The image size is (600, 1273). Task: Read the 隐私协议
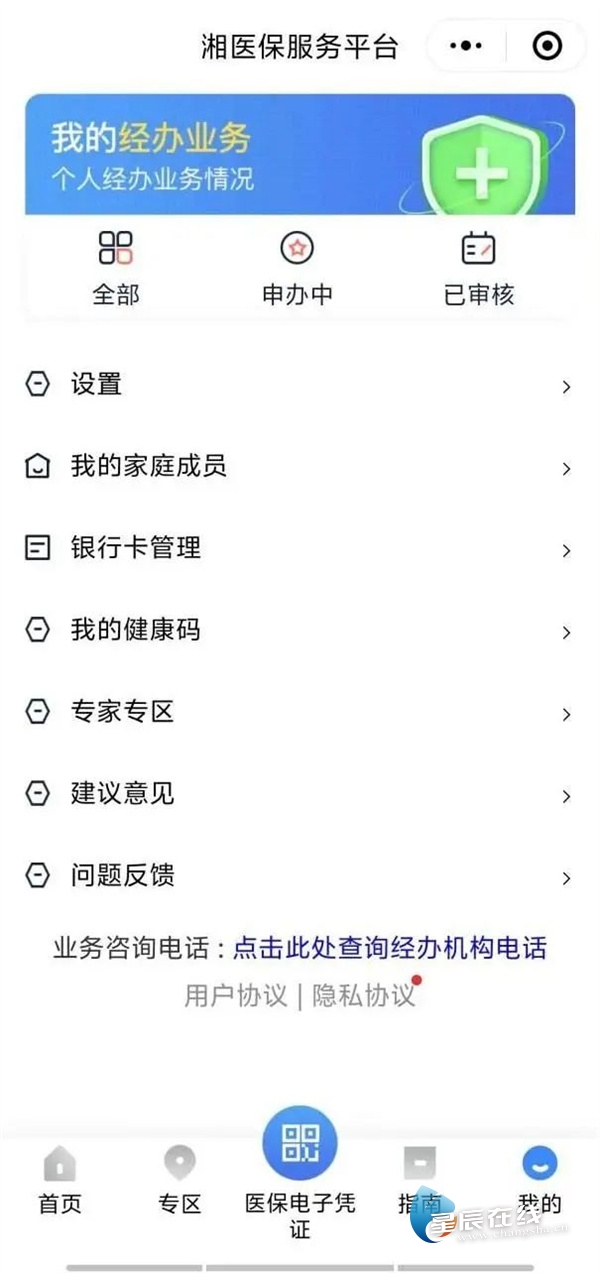(364, 996)
